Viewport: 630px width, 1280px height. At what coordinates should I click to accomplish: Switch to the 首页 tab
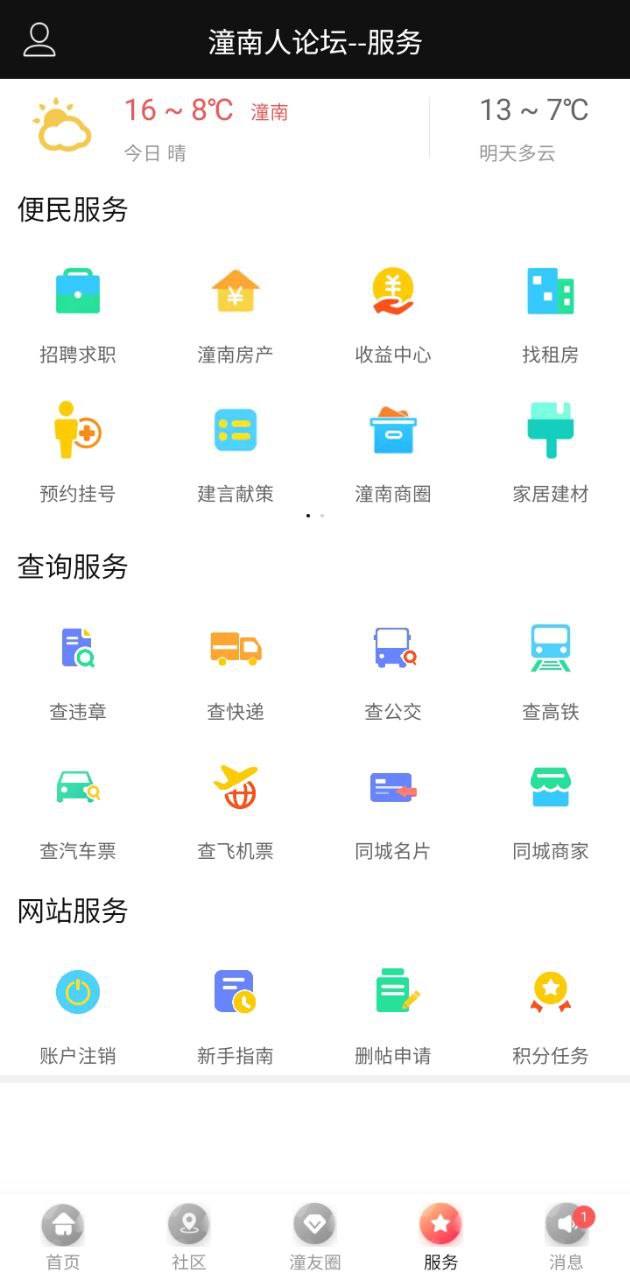click(63, 1236)
